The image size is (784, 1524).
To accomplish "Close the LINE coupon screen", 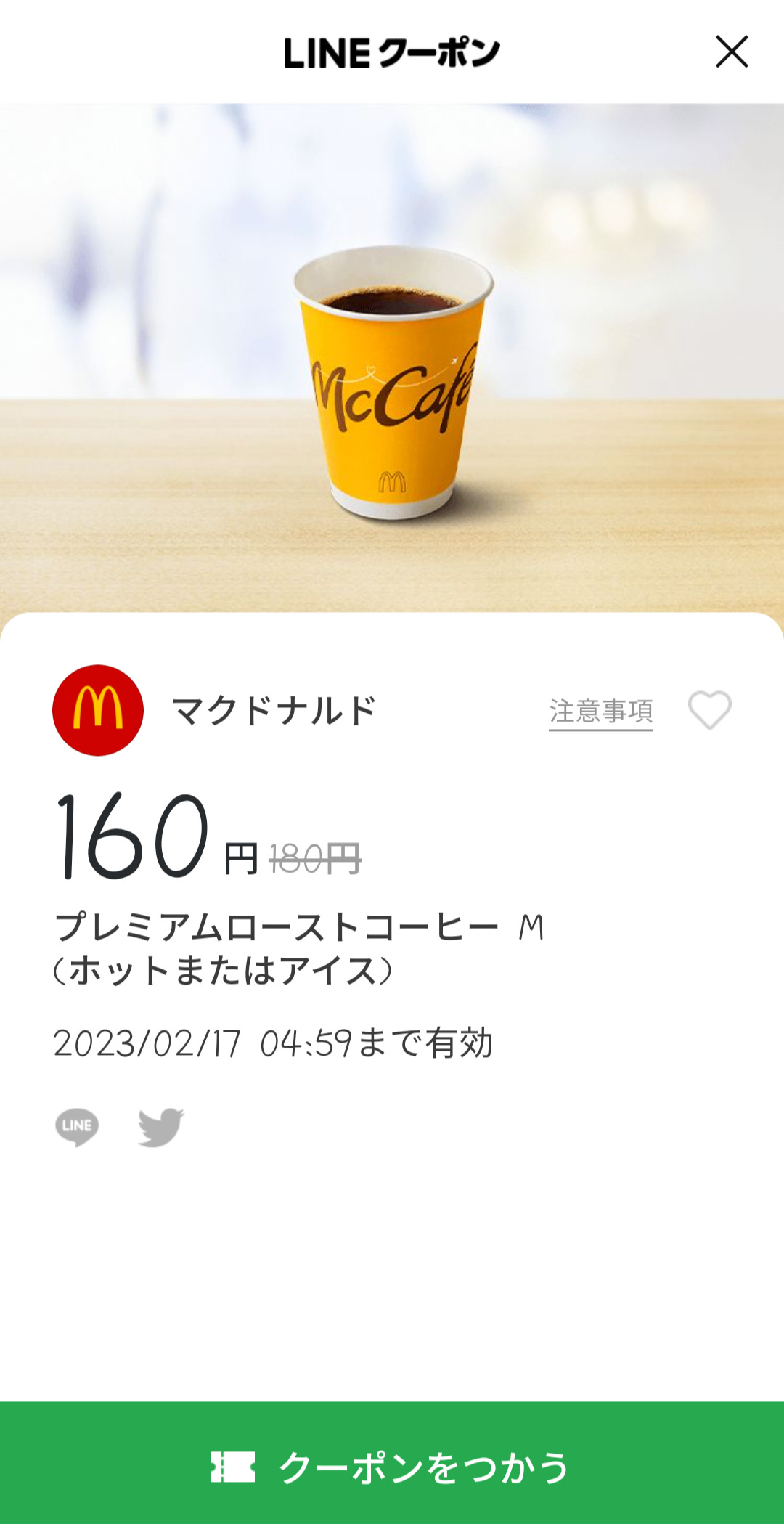I will click(732, 52).
